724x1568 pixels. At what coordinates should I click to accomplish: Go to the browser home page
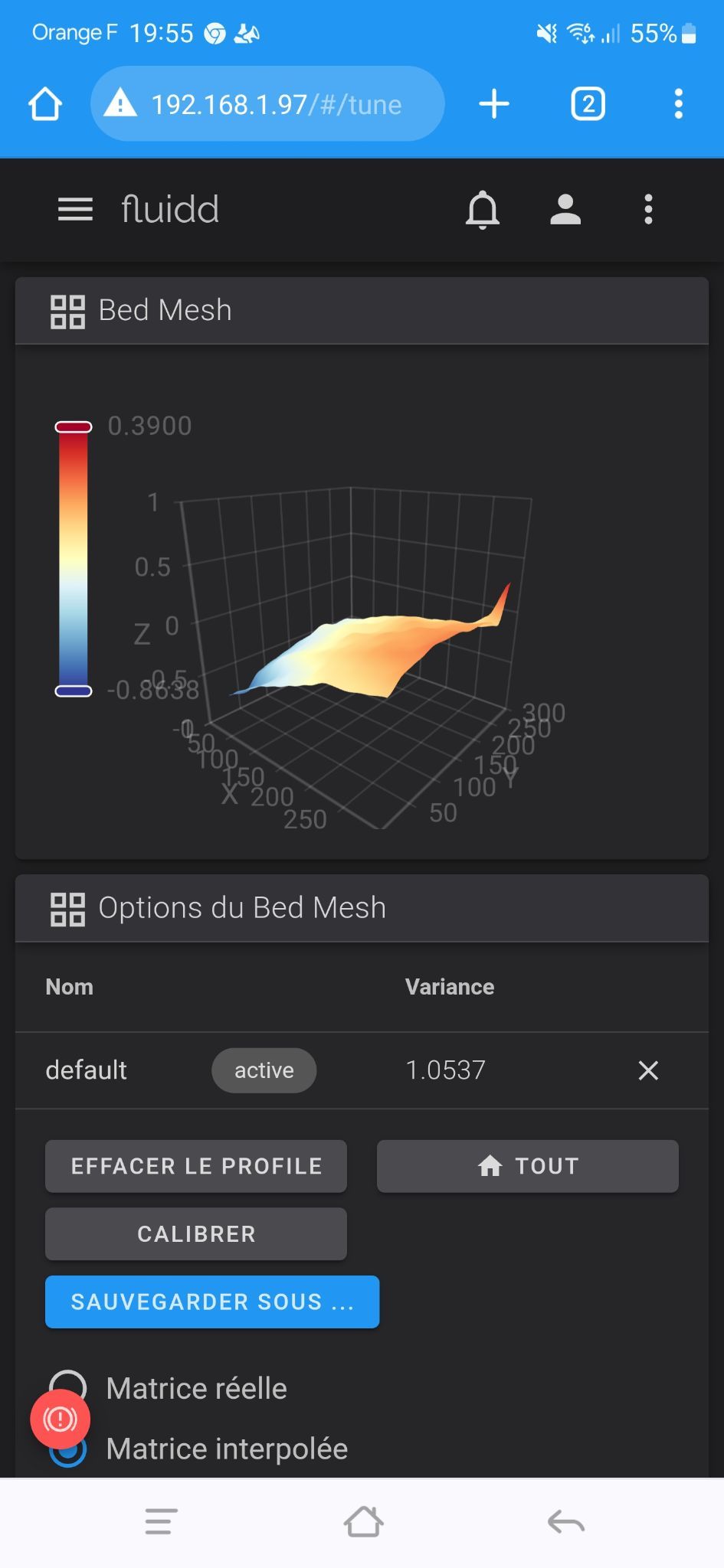point(45,104)
